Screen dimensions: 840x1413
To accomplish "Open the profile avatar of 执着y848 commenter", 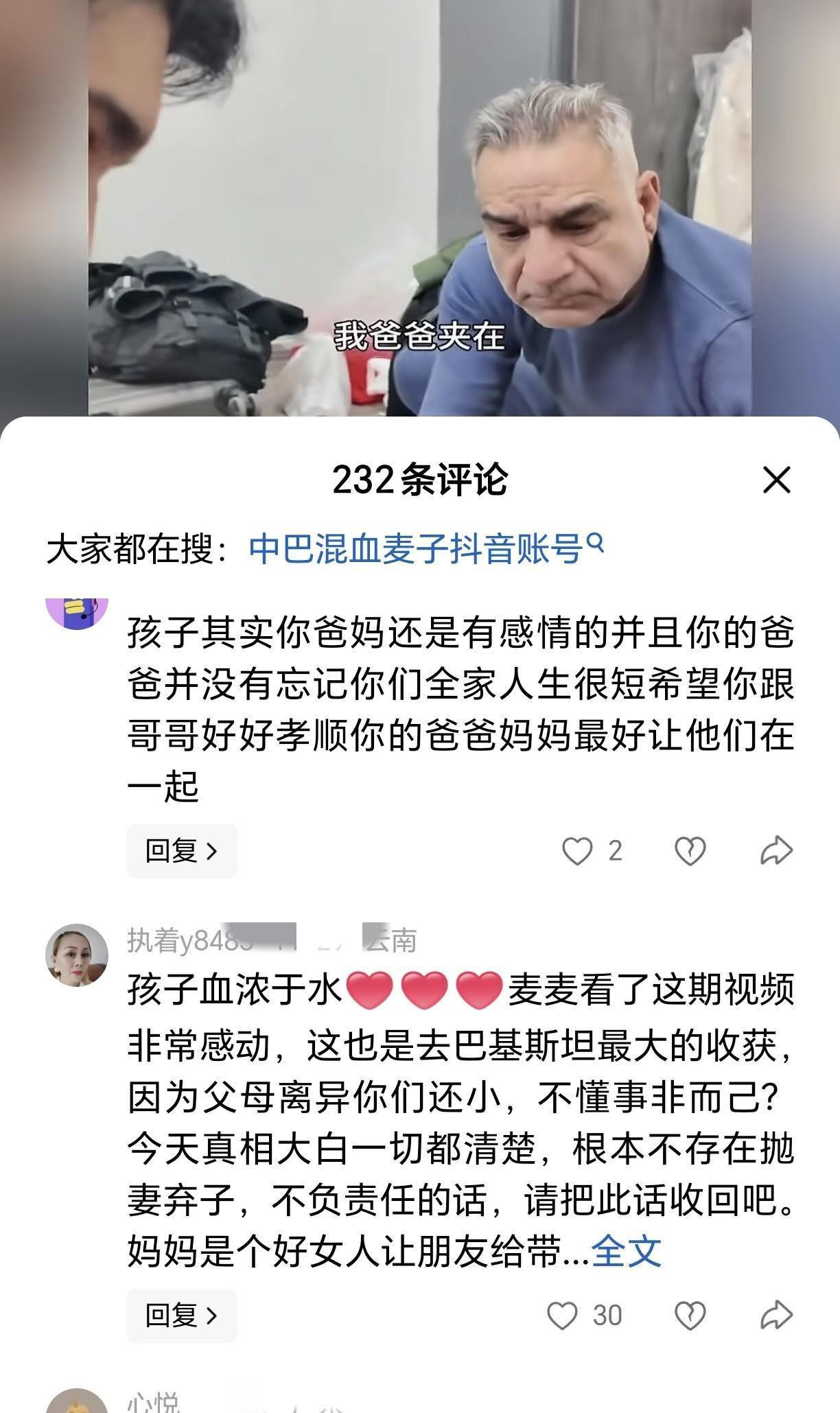I will tap(77, 955).
